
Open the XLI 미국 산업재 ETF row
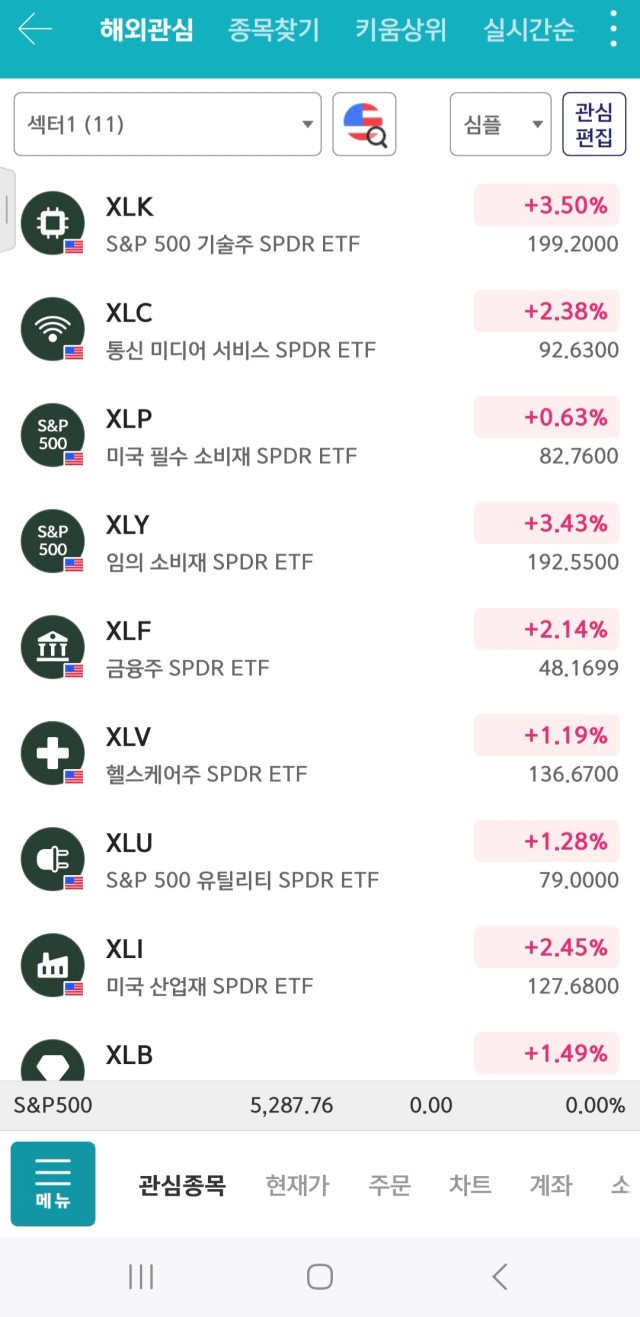coord(320,966)
